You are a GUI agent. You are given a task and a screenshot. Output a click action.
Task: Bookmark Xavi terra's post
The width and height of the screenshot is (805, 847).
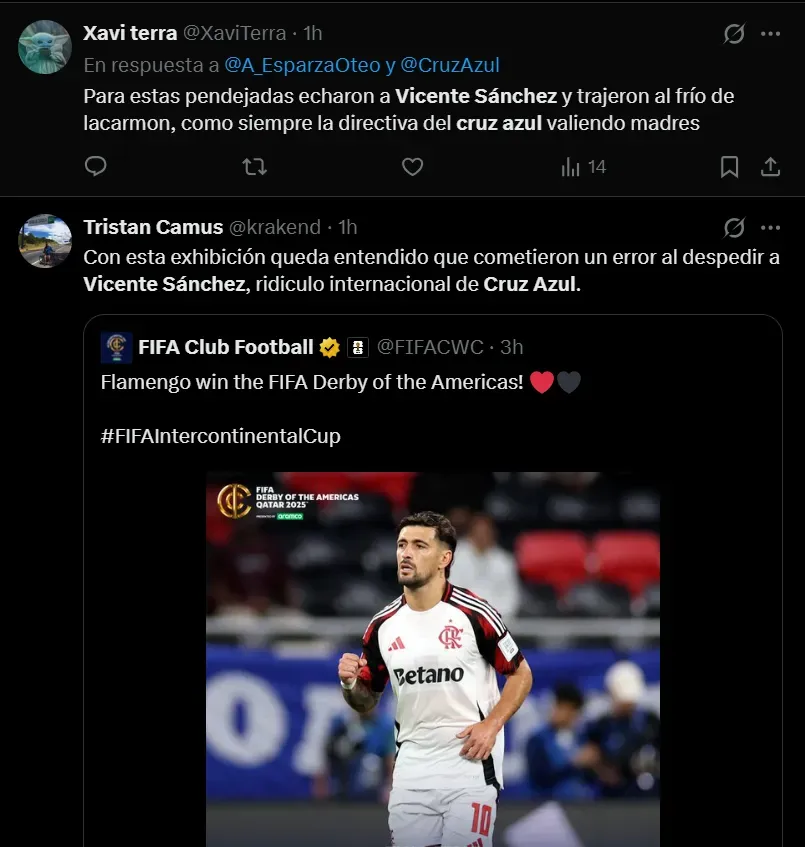pos(730,167)
